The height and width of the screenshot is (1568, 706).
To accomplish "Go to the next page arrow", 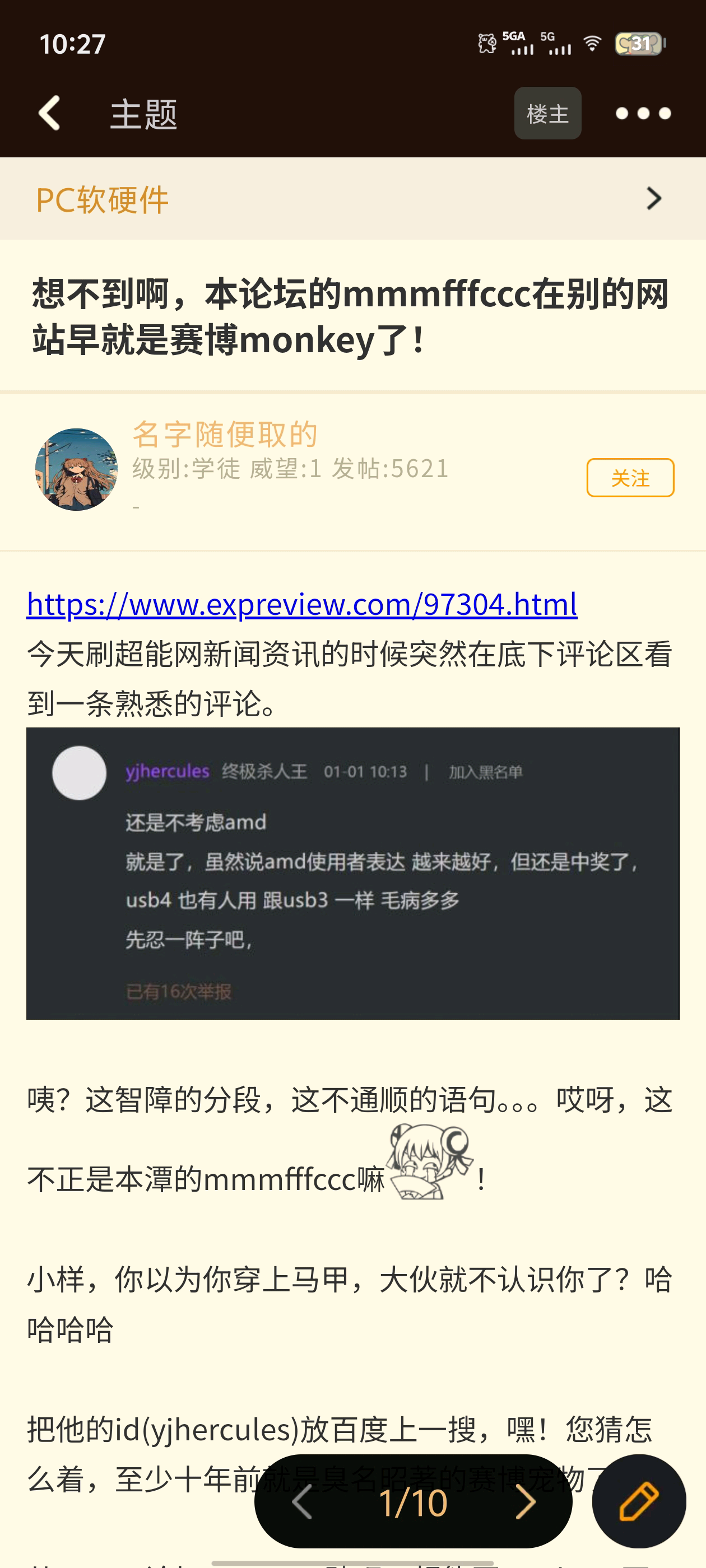I will (525, 1502).
